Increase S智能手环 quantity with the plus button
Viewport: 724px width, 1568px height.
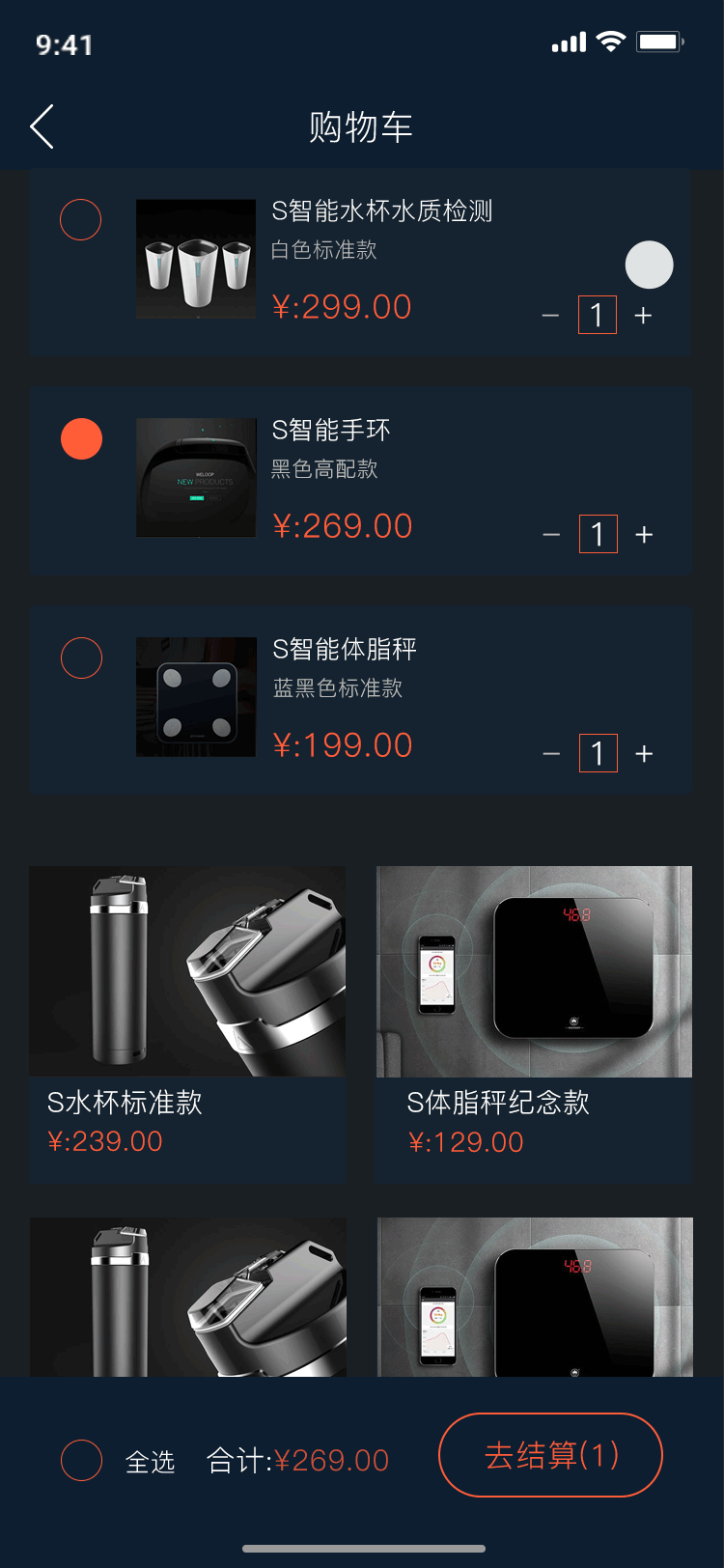[644, 533]
